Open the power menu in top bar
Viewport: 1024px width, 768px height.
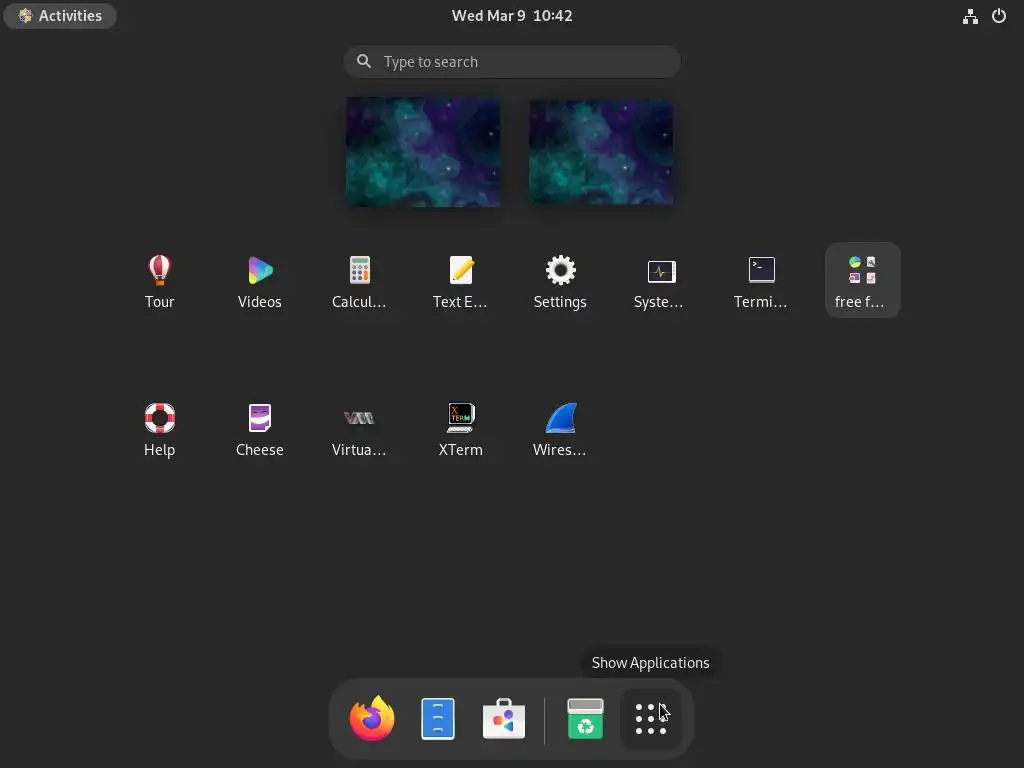(998, 16)
